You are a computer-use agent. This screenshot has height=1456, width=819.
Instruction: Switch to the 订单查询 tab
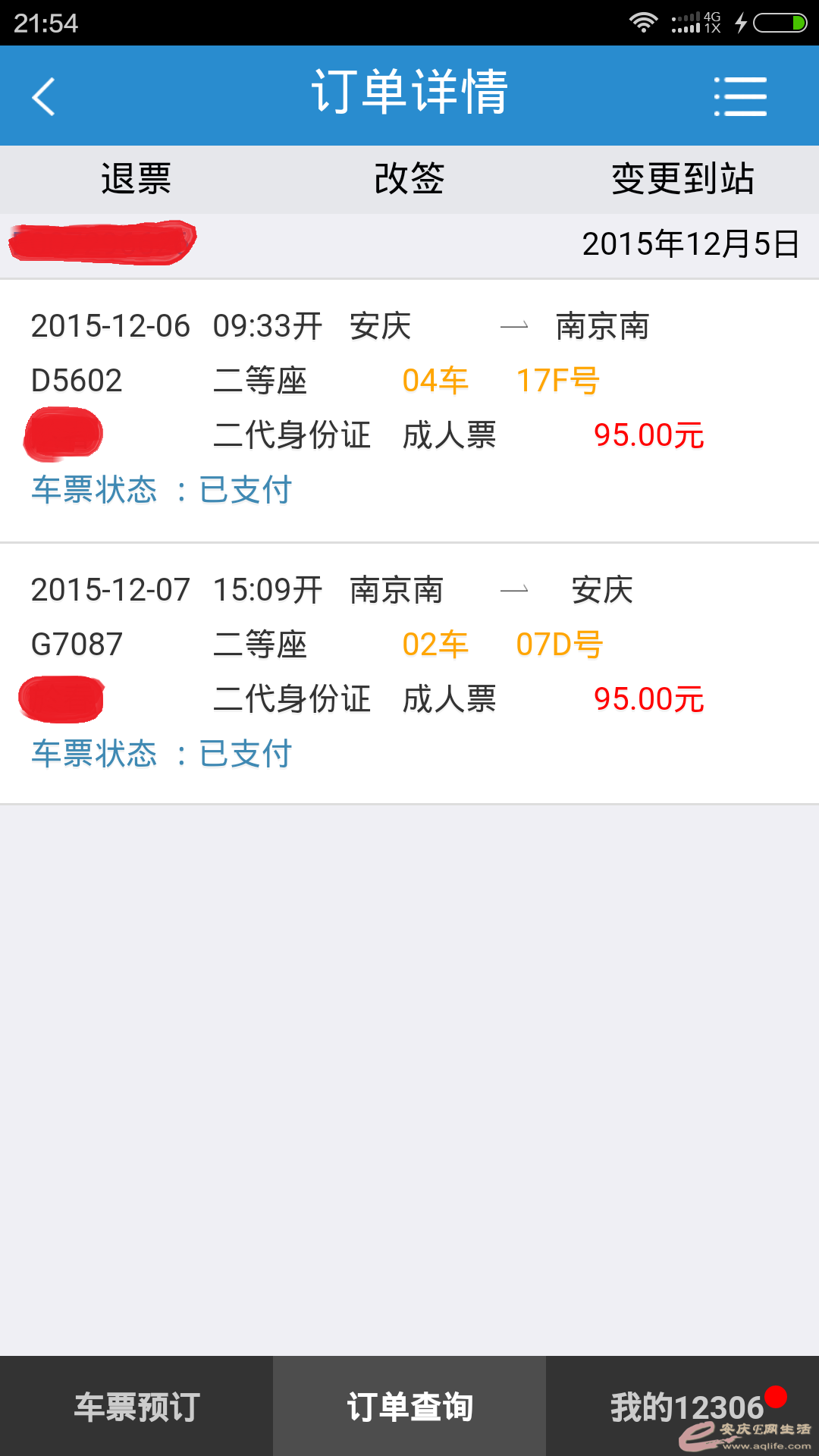(409, 1407)
